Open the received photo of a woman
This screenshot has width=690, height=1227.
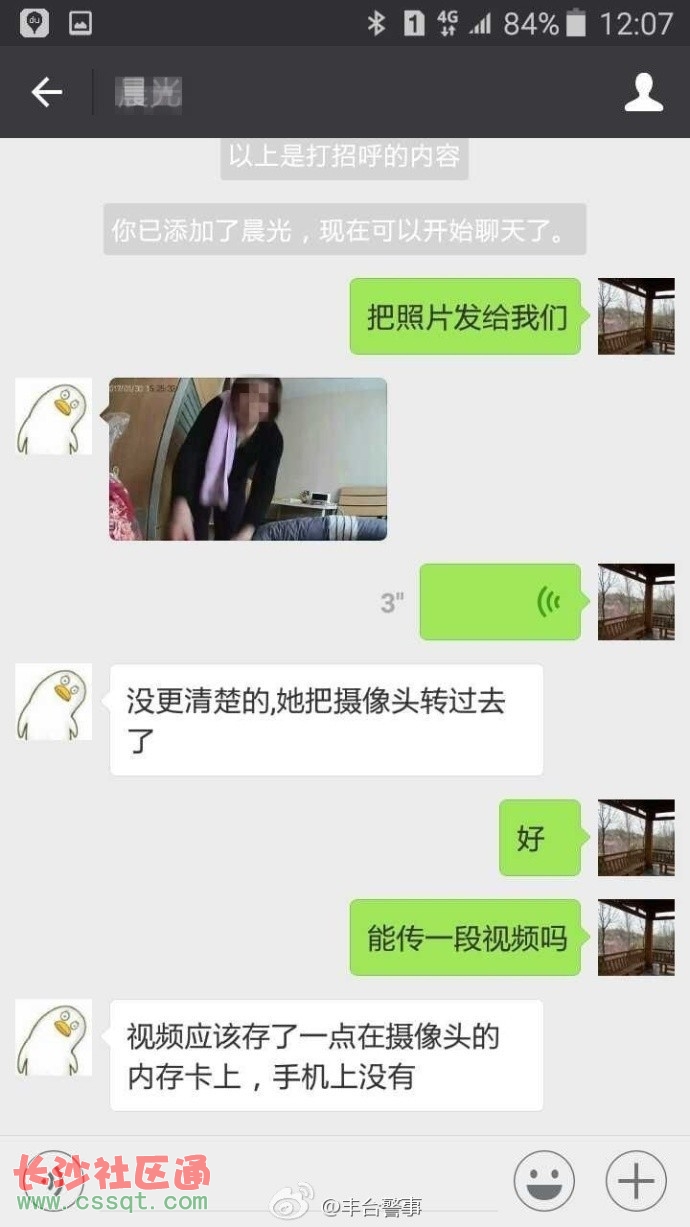click(x=248, y=459)
